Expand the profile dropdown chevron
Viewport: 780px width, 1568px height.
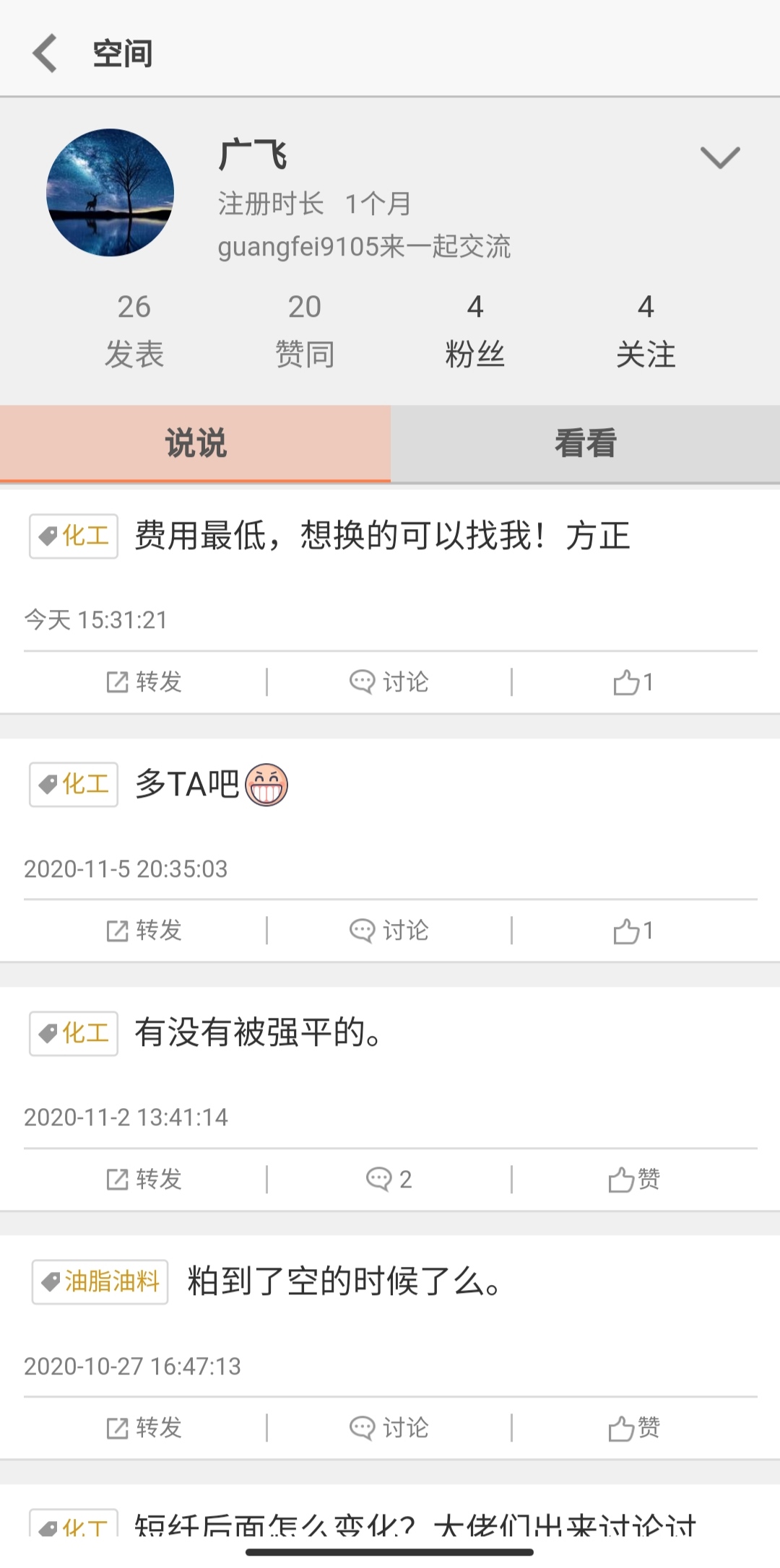(719, 157)
